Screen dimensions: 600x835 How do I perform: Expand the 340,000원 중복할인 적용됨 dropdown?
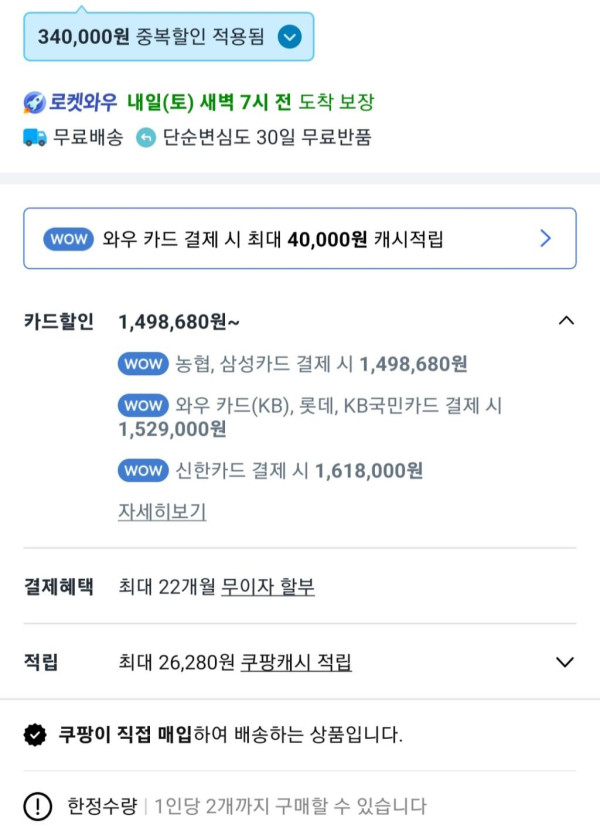click(x=289, y=37)
